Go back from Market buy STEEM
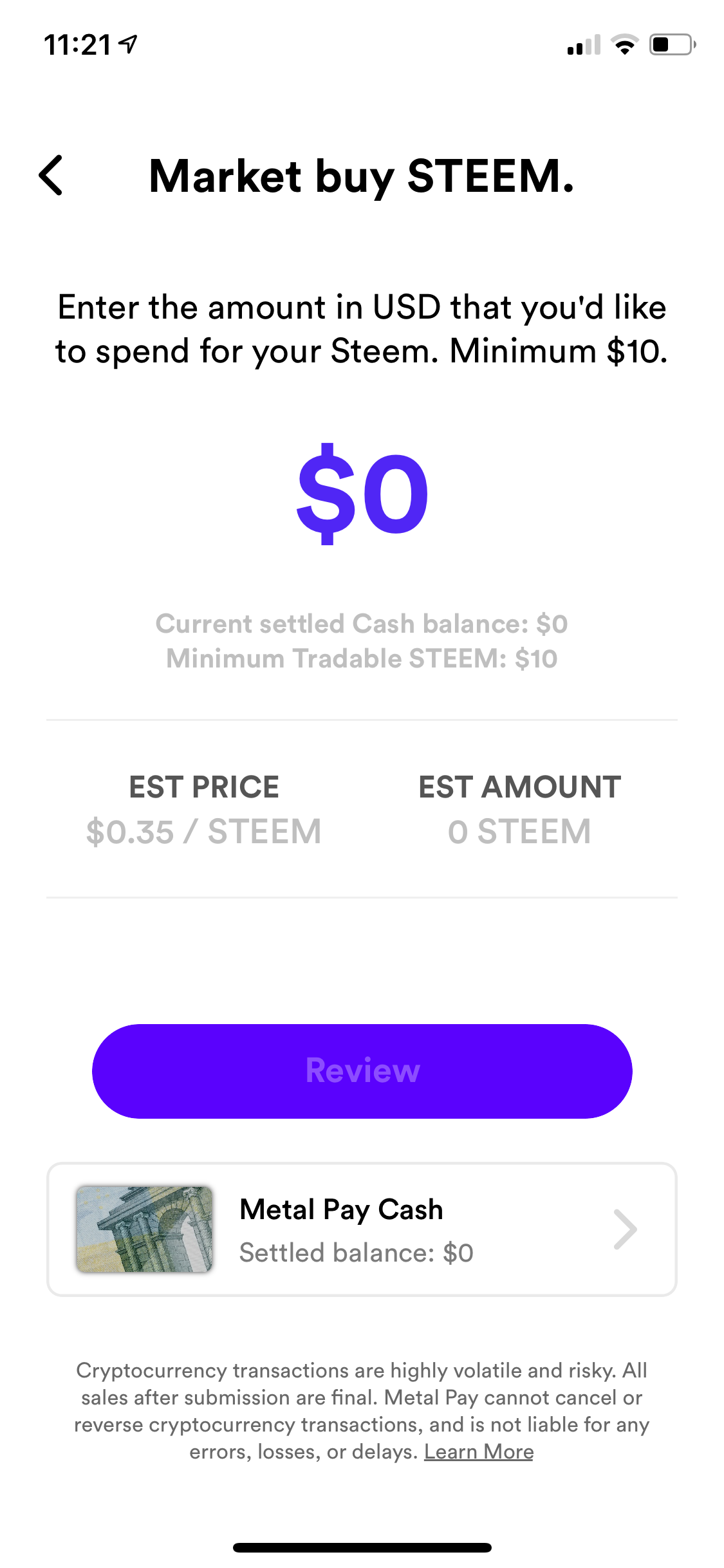The height and width of the screenshot is (1568, 724). (51, 175)
